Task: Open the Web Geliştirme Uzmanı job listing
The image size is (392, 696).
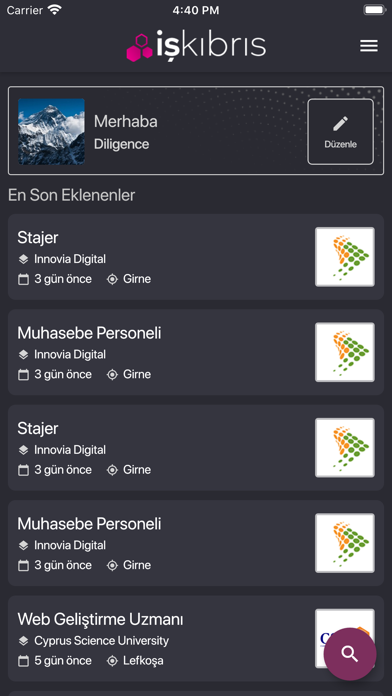Action: pyautogui.click(x=196, y=638)
